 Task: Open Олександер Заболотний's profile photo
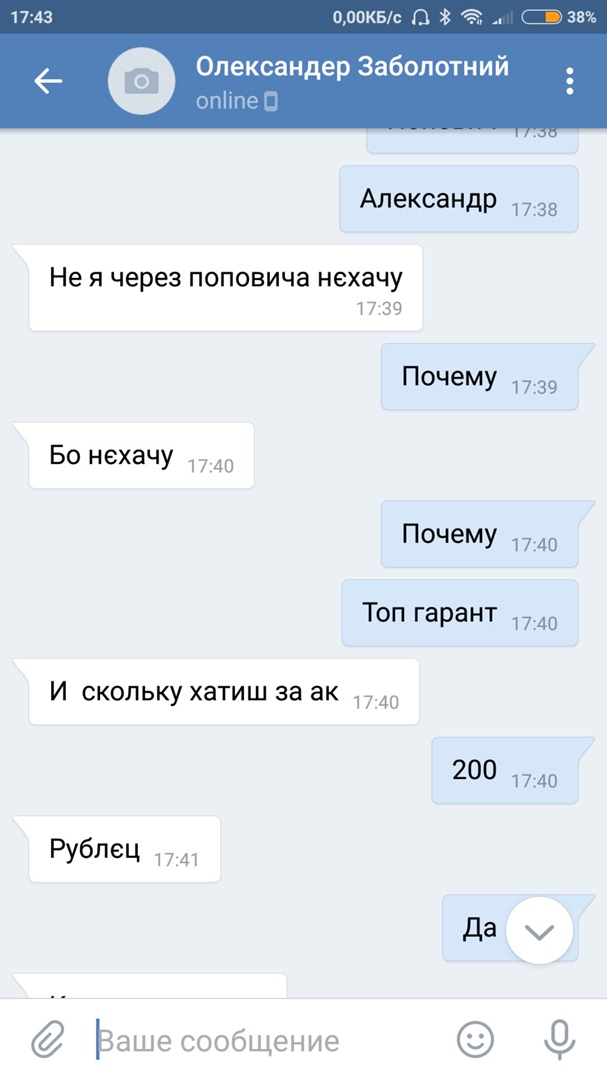pos(141,81)
